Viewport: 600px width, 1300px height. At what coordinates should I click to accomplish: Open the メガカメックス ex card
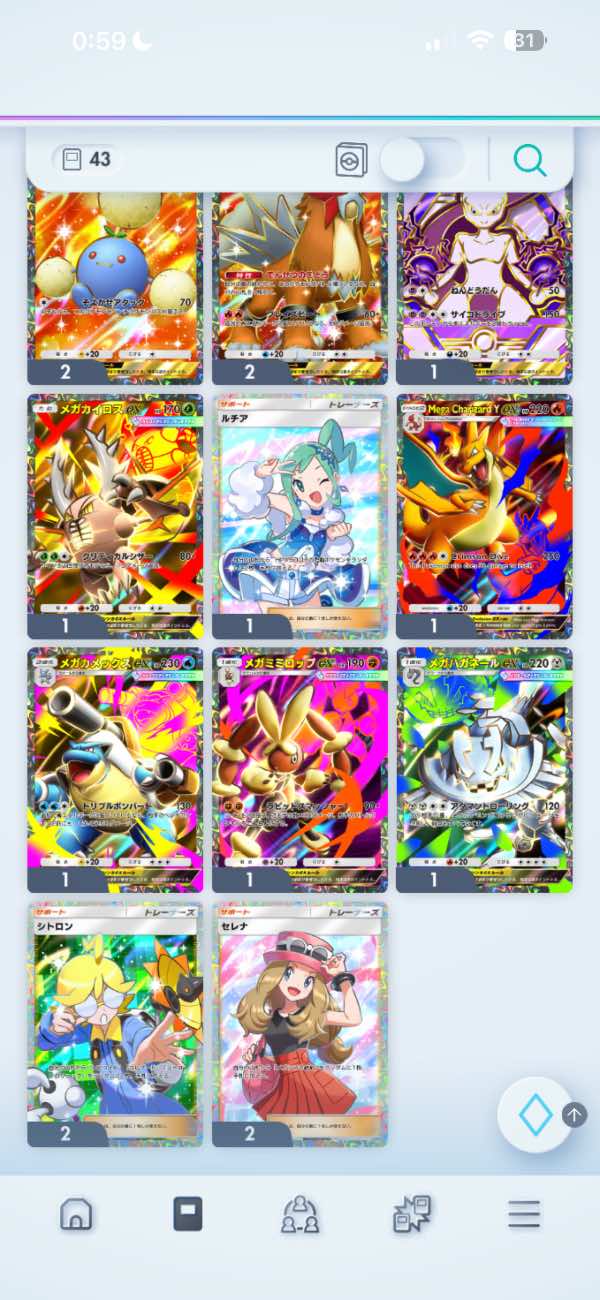[115, 769]
